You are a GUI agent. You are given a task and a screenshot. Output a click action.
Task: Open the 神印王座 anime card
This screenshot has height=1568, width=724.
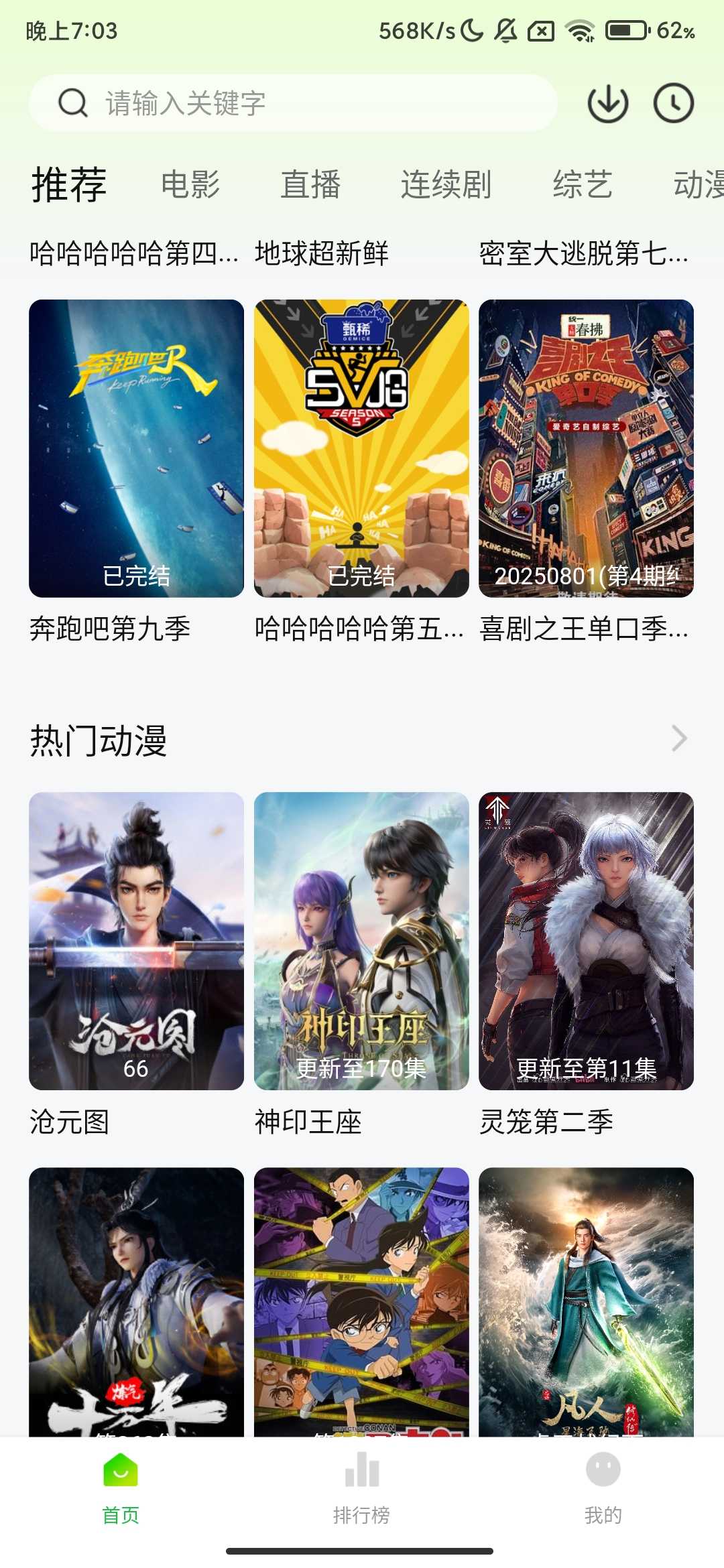coord(361,941)
